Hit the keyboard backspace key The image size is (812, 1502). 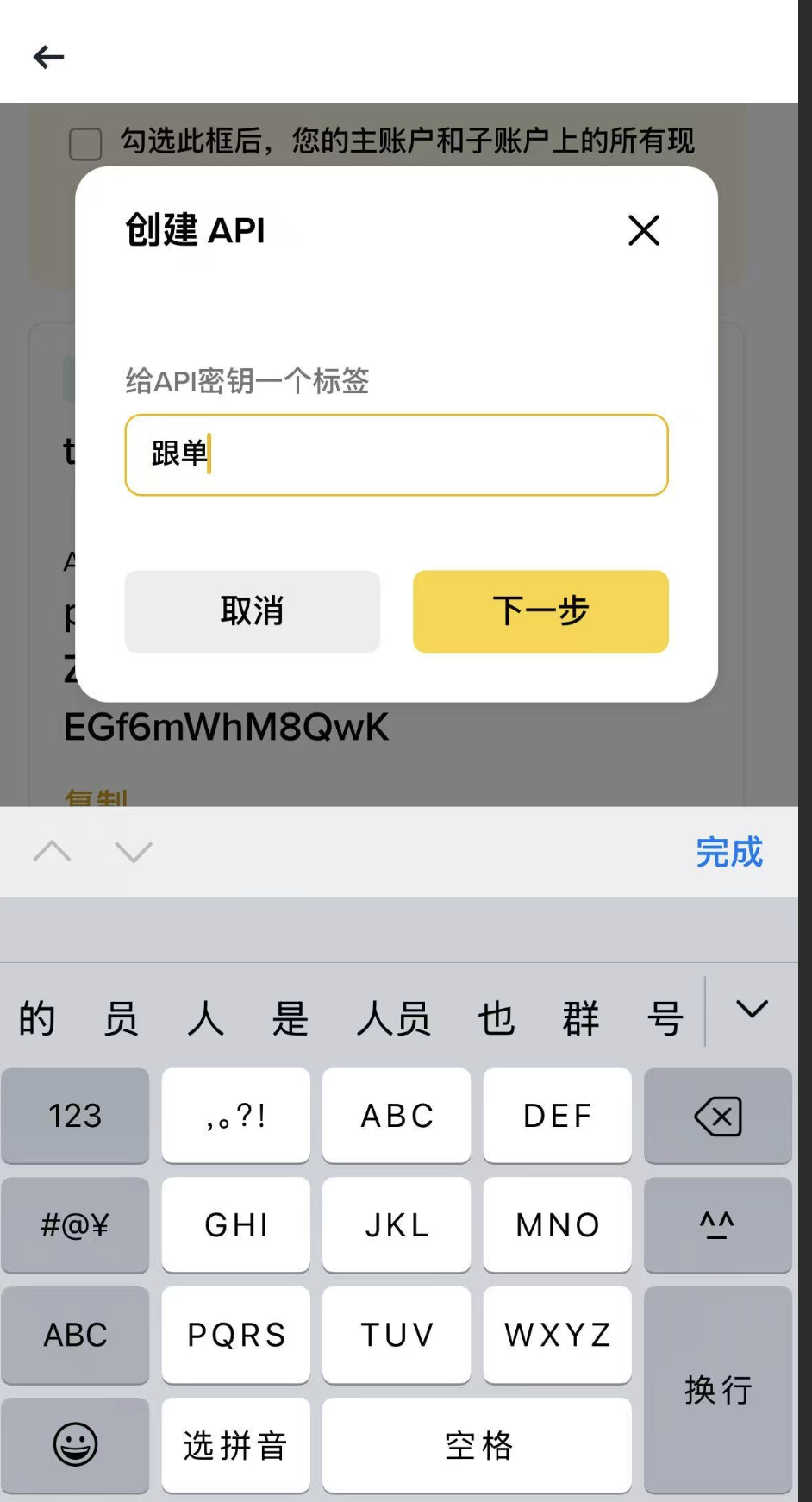717,1116
